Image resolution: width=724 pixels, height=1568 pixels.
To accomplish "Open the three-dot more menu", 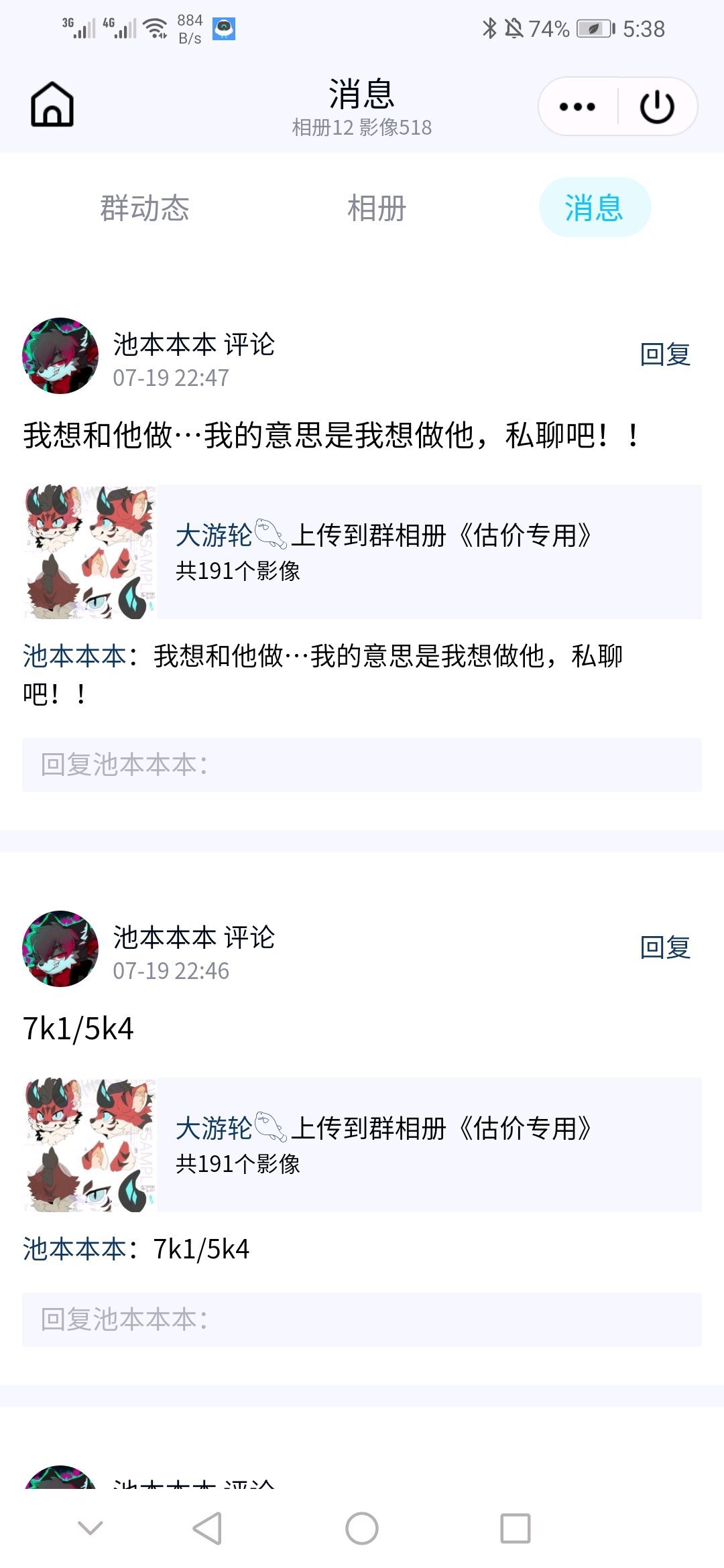I will [577, 107].
